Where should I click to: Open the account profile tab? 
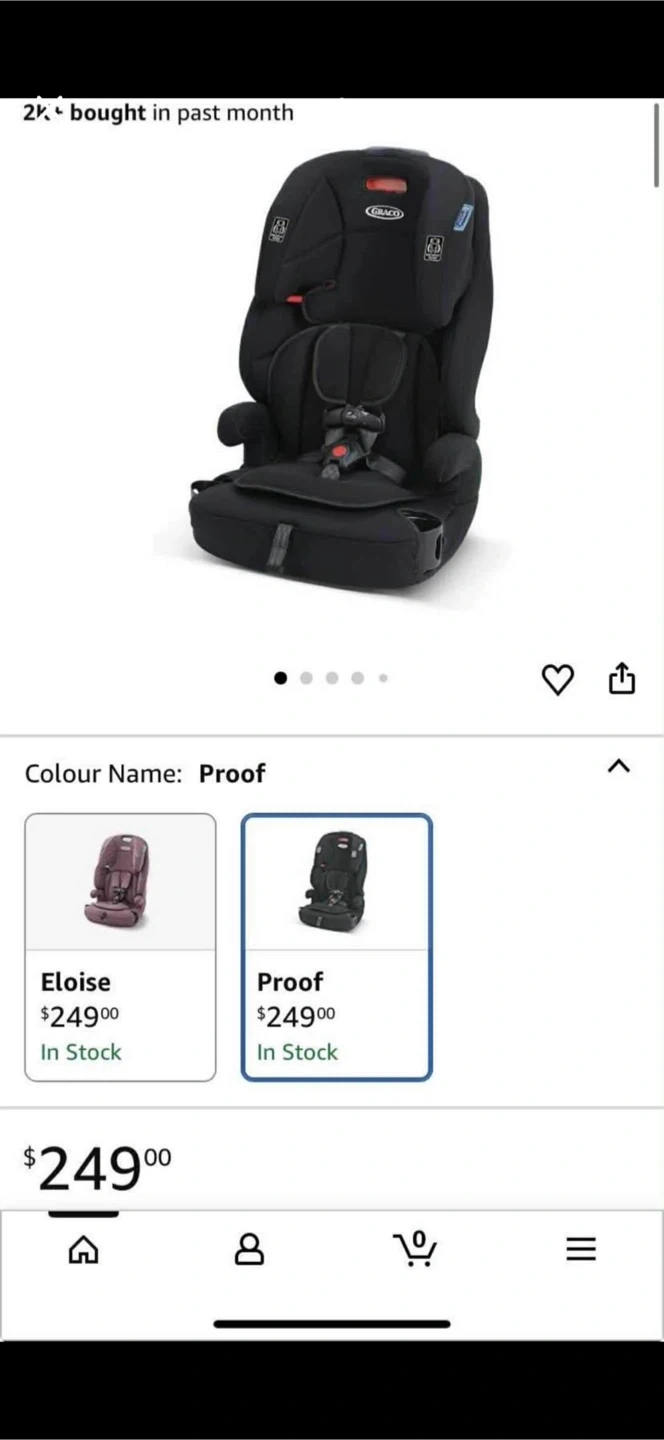coord(249,1249)
